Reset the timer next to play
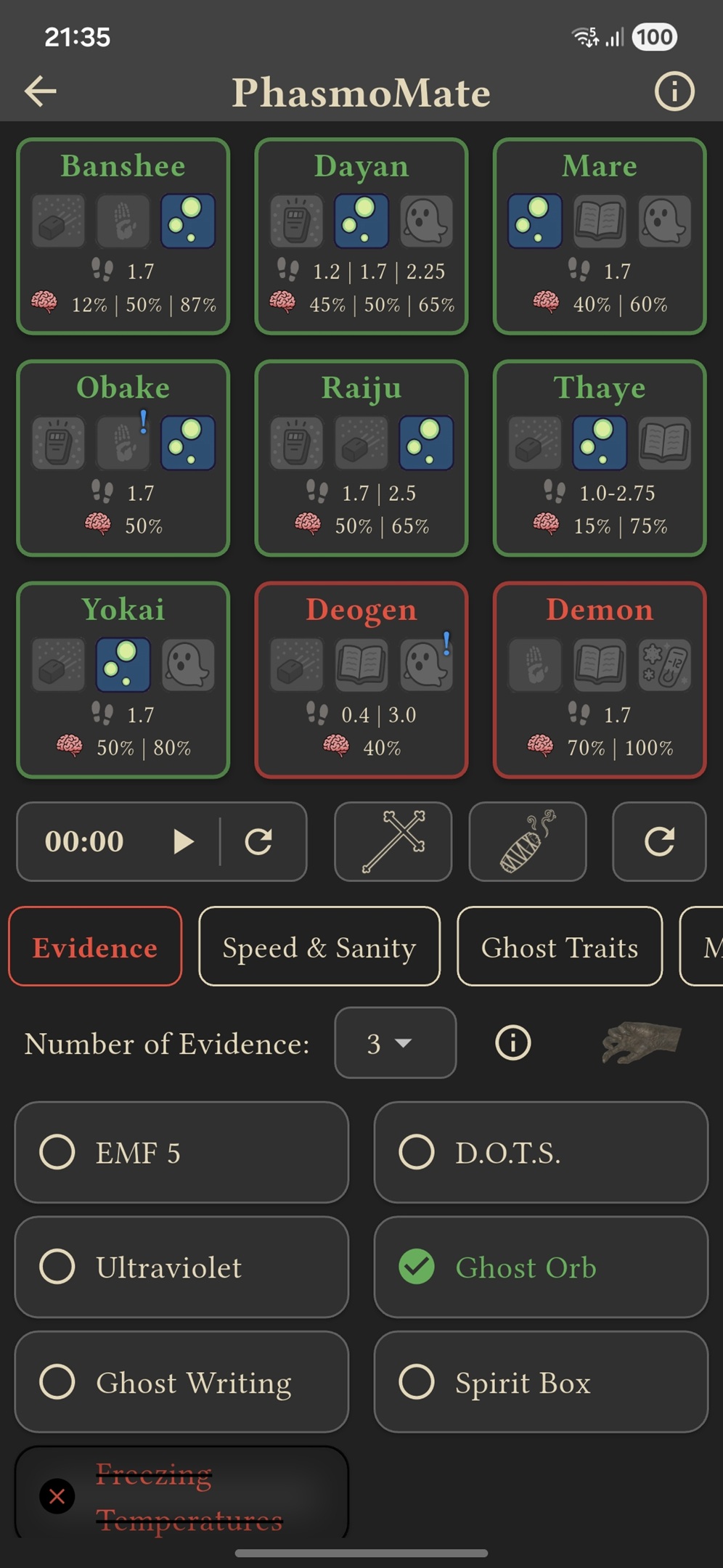723x1568 pixels. click(x=258, y=841)
